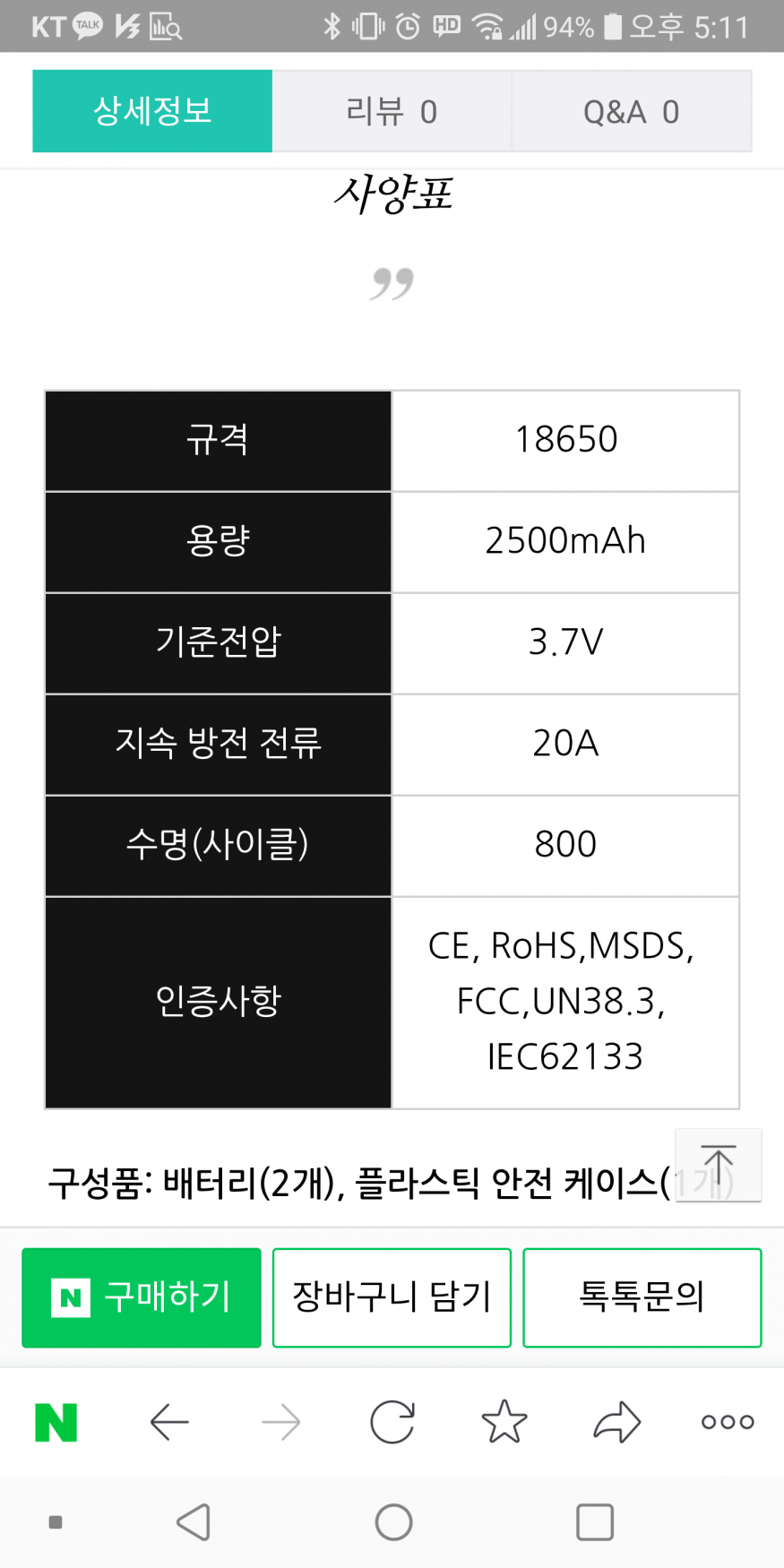Screen dimensions: 784x1568
Task: Reload the page
Action: [x=392, y=1422]
